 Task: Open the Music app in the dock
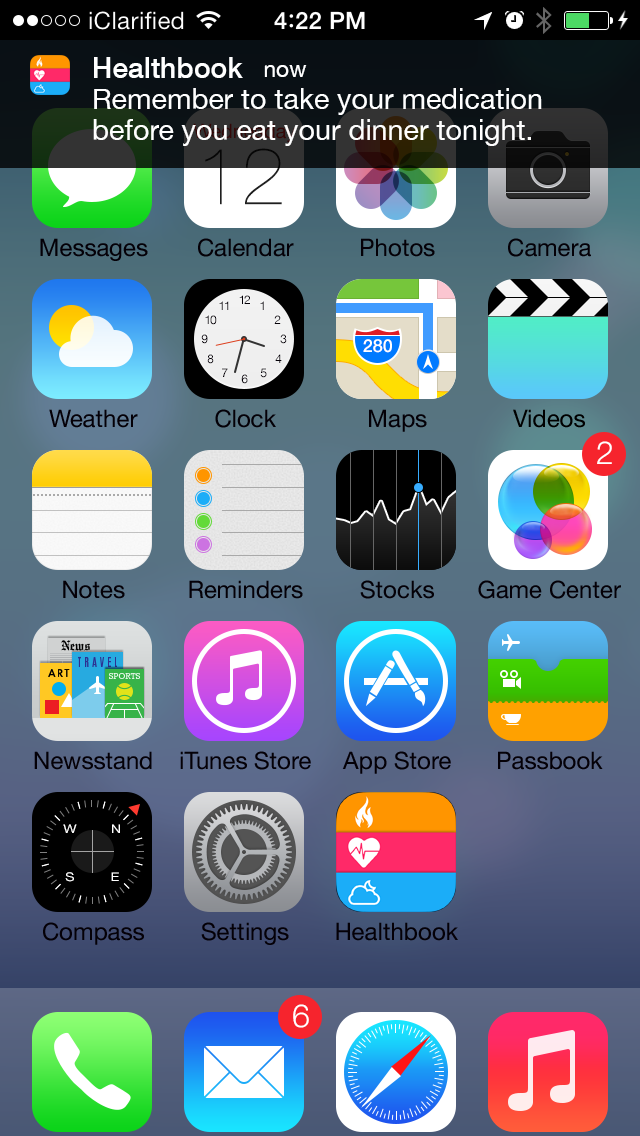[x=548, y=1072]
